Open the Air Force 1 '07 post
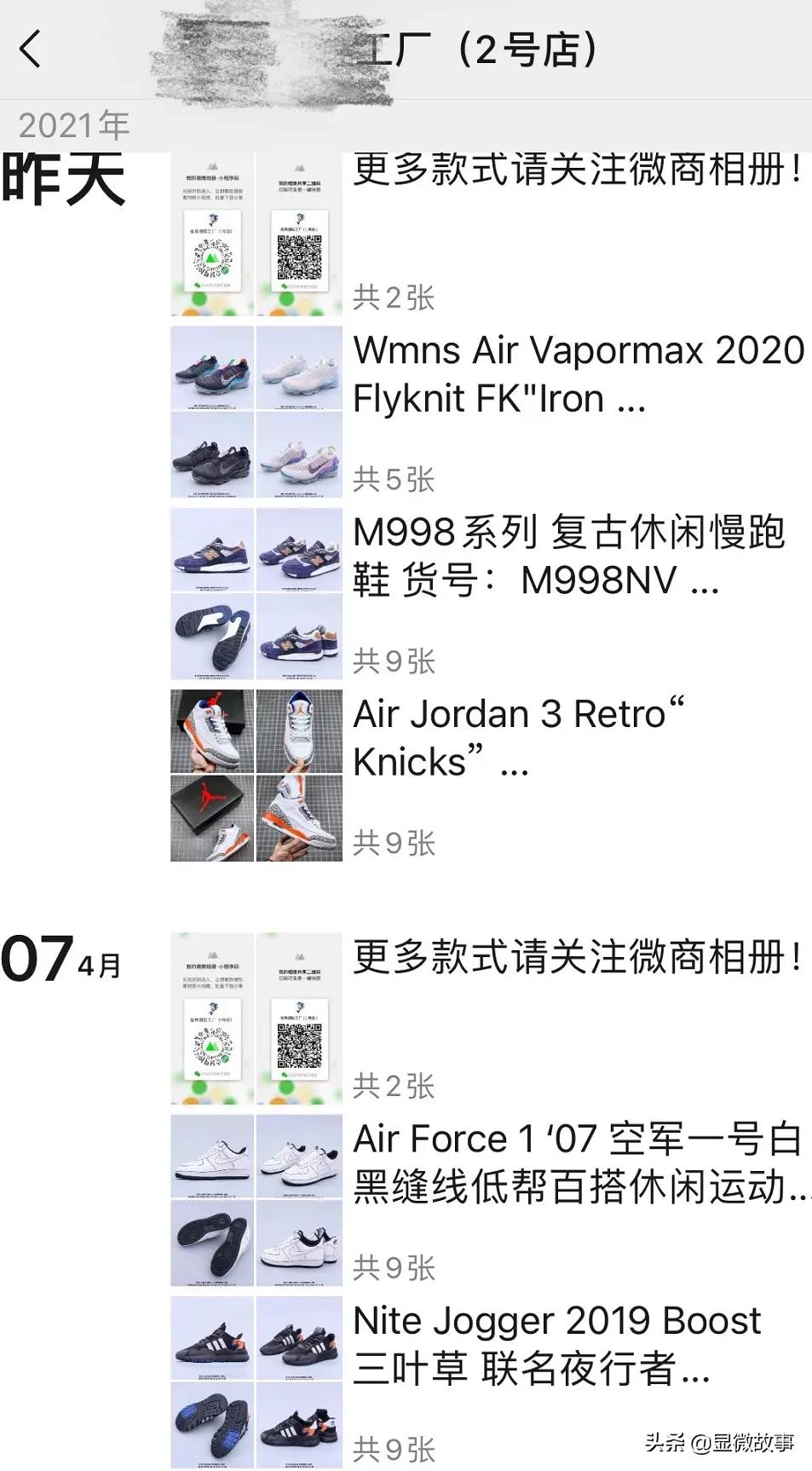Image resolution: width=812 pixels, height=1471 pixels. pos(575,1163)
